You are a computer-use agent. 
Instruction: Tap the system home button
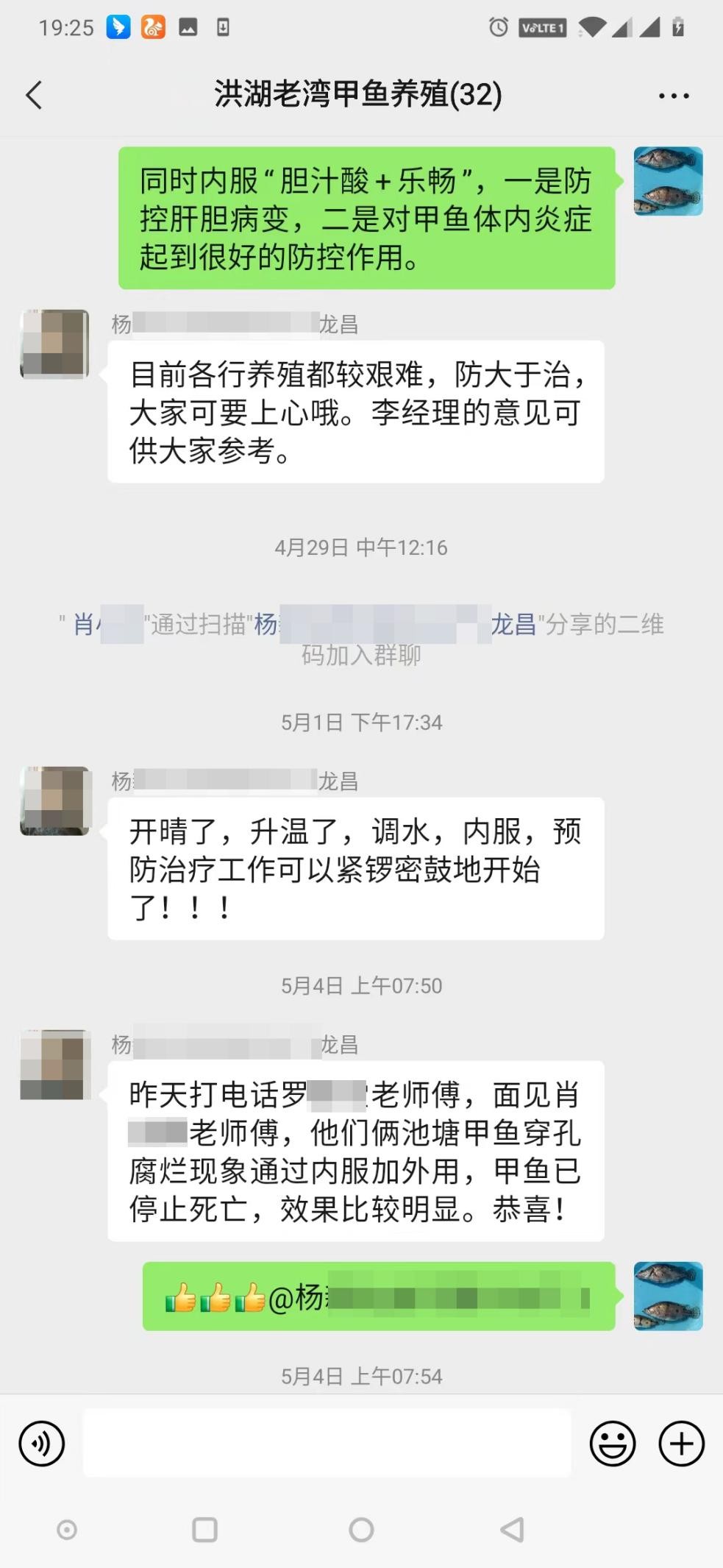point(361,1530)
